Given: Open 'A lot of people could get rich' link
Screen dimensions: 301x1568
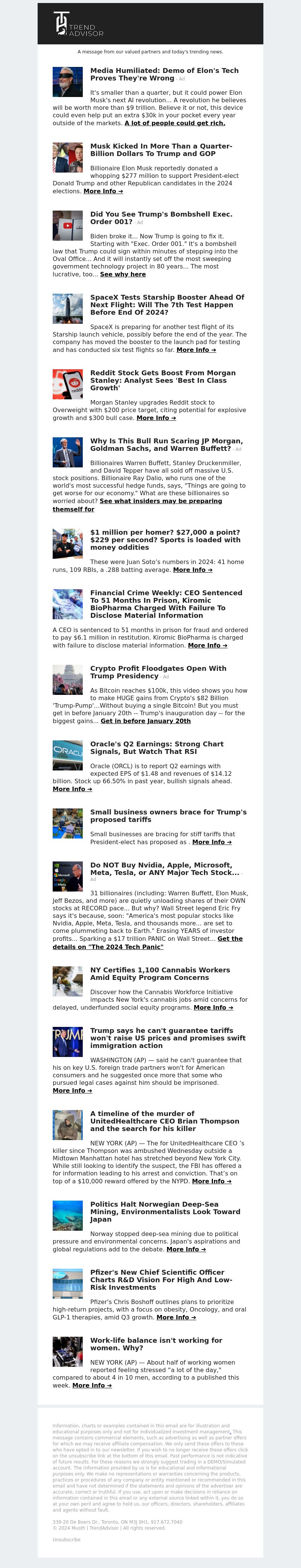Looking at the screenshot, I should pyautogui.click(x=175, y=123).
